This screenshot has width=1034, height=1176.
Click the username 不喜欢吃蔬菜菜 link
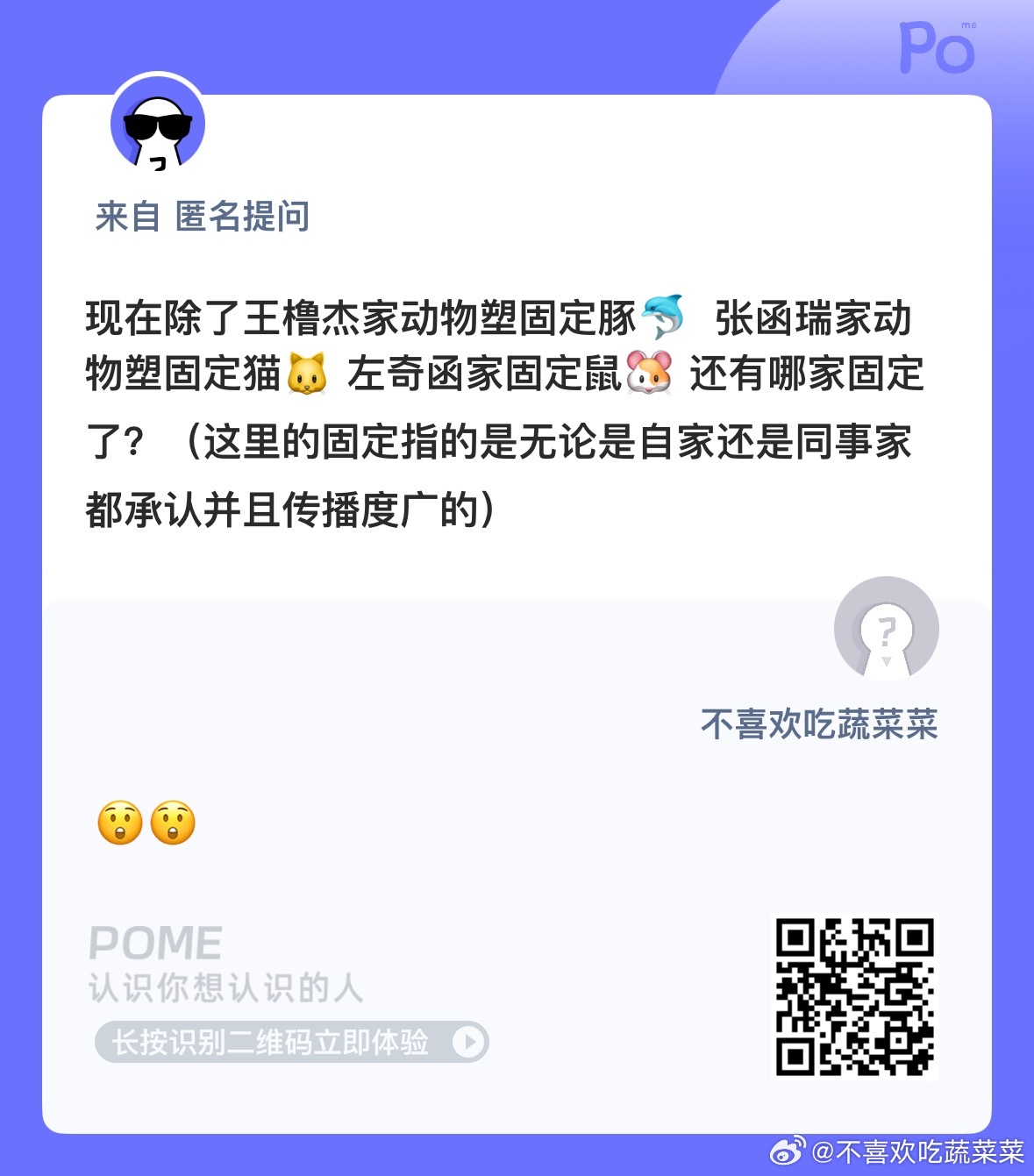coord(820,724)
